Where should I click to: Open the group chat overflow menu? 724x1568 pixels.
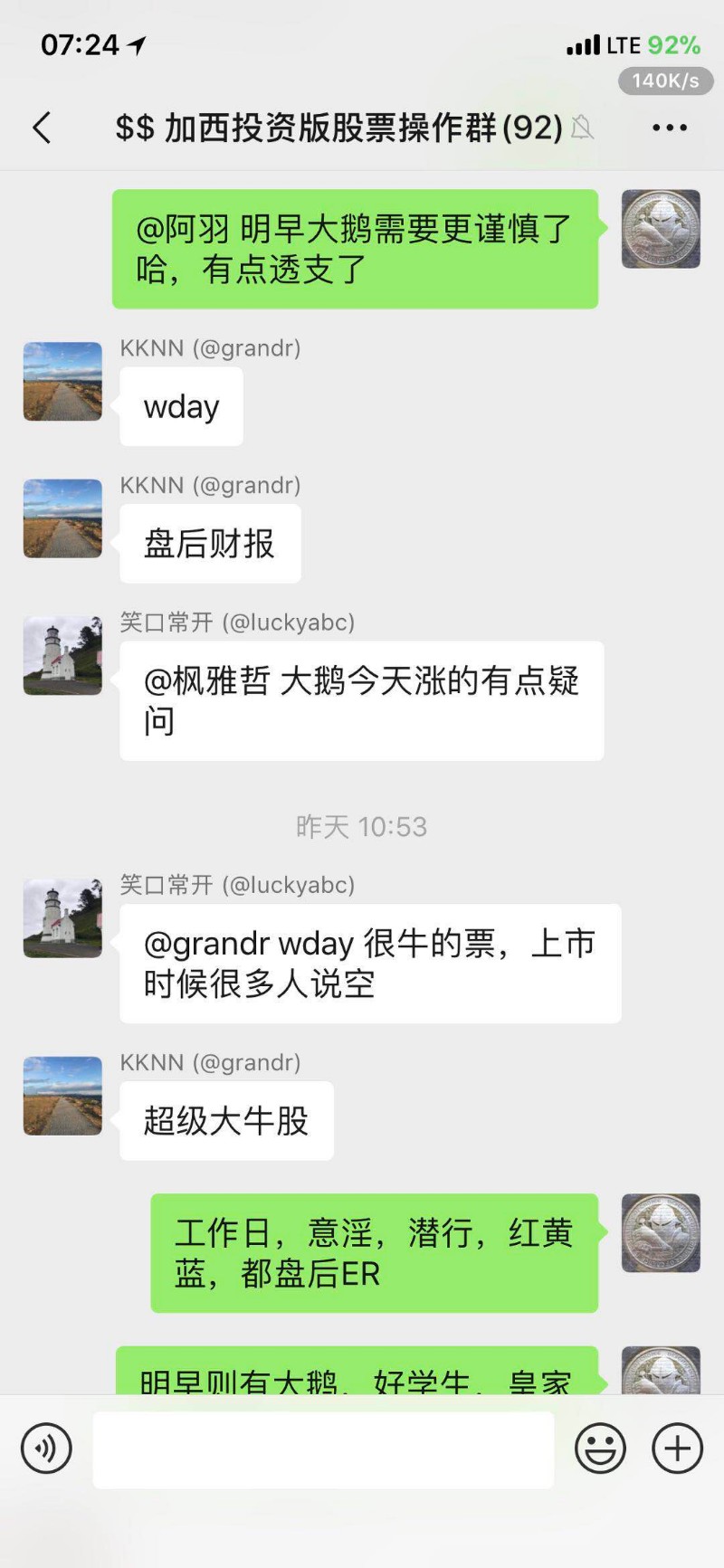[670, 128]
